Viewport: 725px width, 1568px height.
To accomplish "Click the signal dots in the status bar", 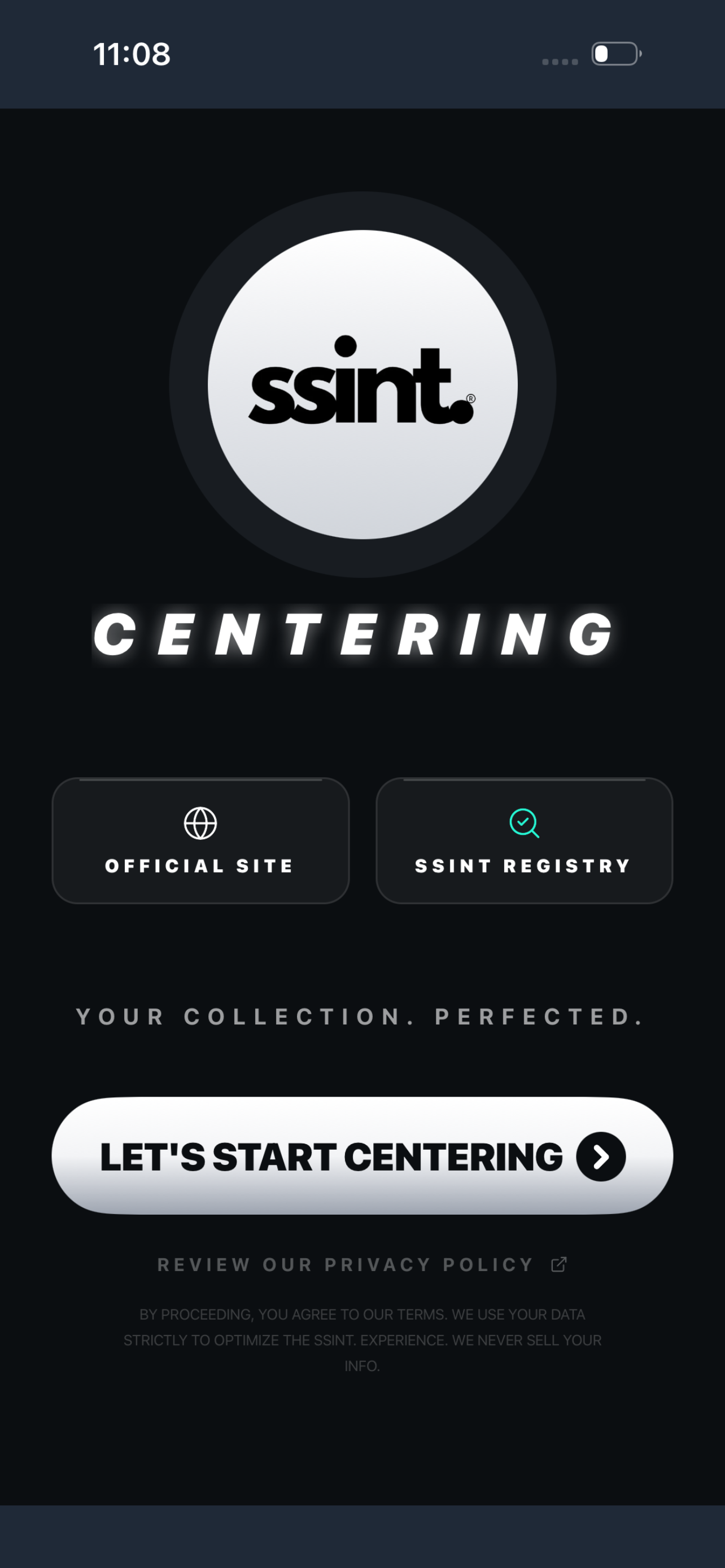I will [559, 61].
